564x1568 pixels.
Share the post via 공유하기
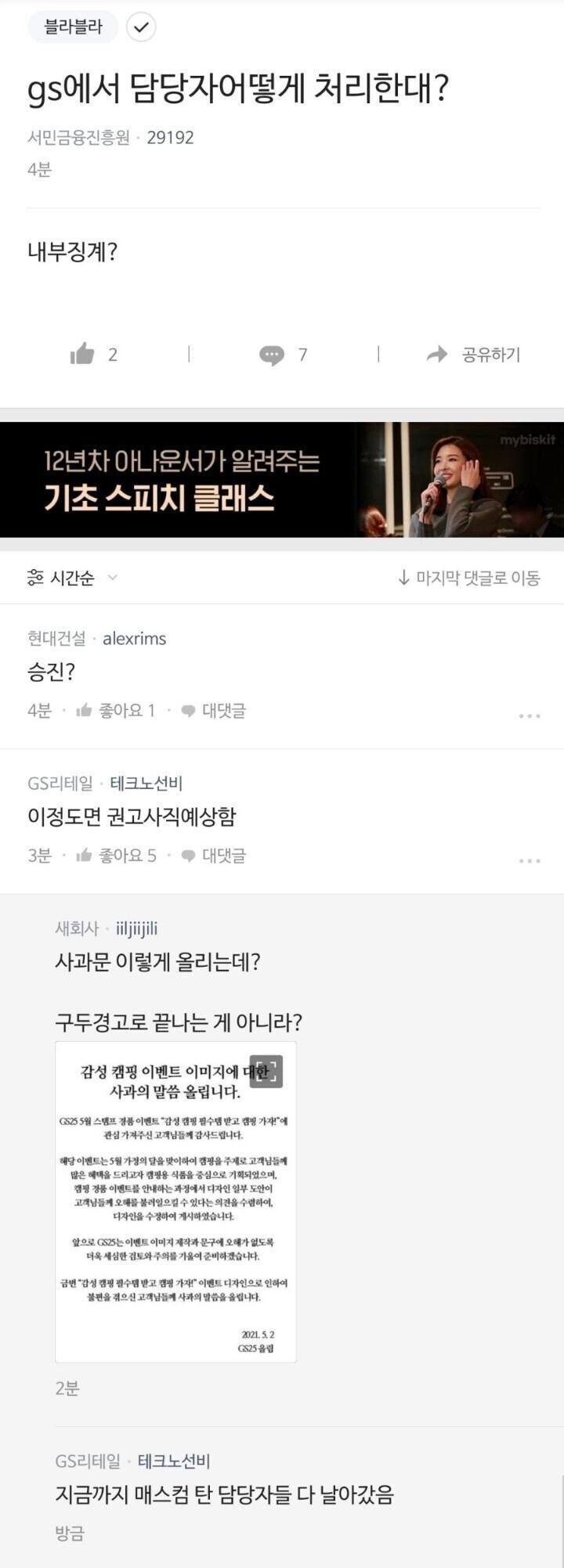tap(474, 355)
